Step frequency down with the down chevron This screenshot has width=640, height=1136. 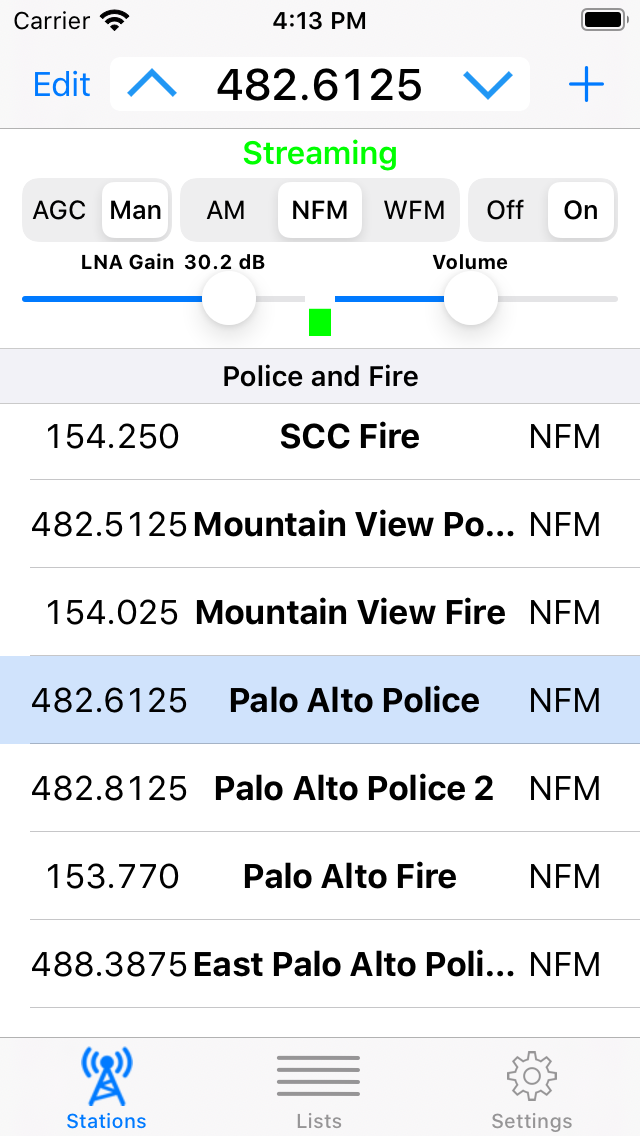point(488,85)
